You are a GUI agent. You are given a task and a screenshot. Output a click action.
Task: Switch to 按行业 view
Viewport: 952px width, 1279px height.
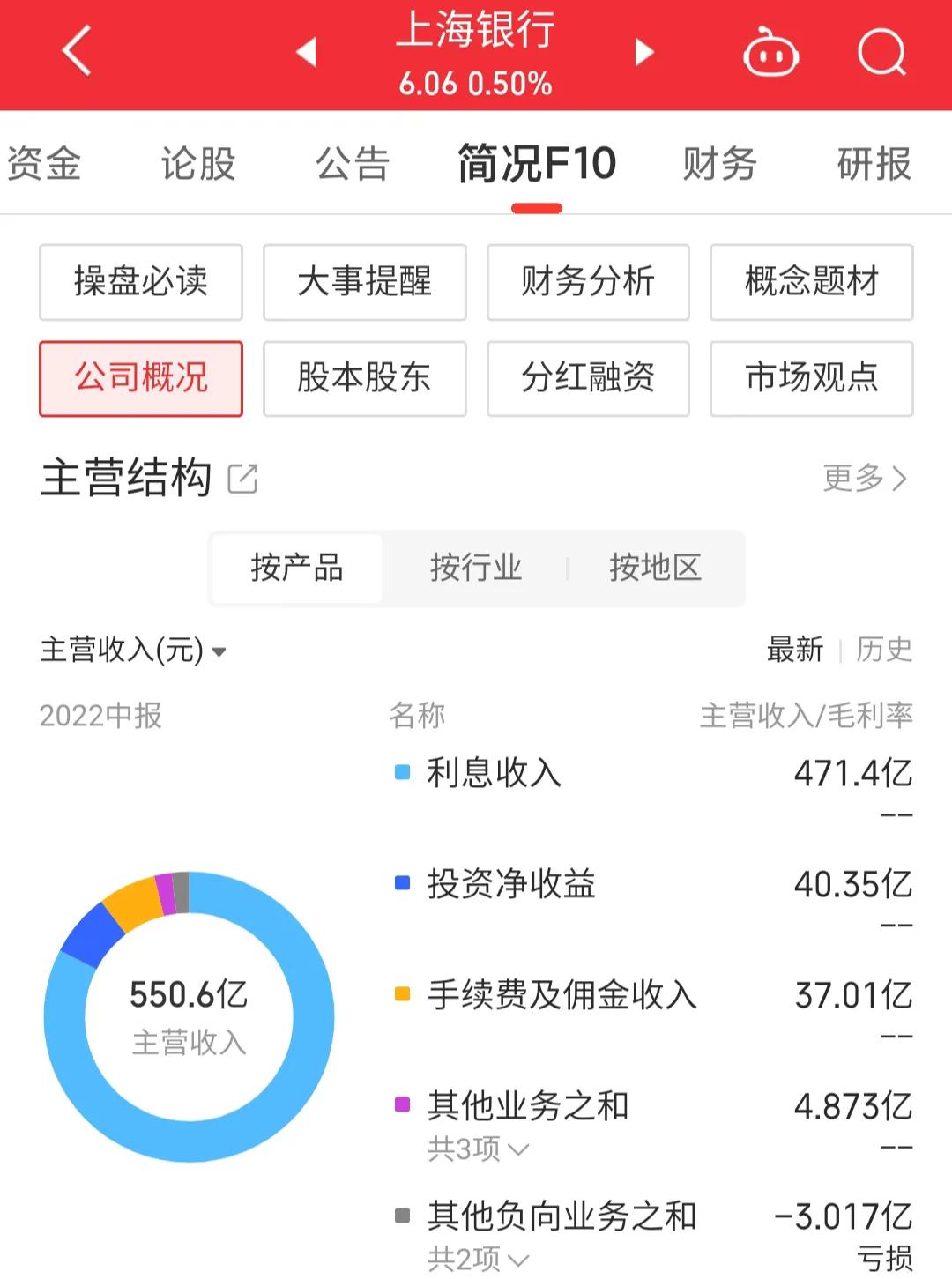click(x=476, y=569)
